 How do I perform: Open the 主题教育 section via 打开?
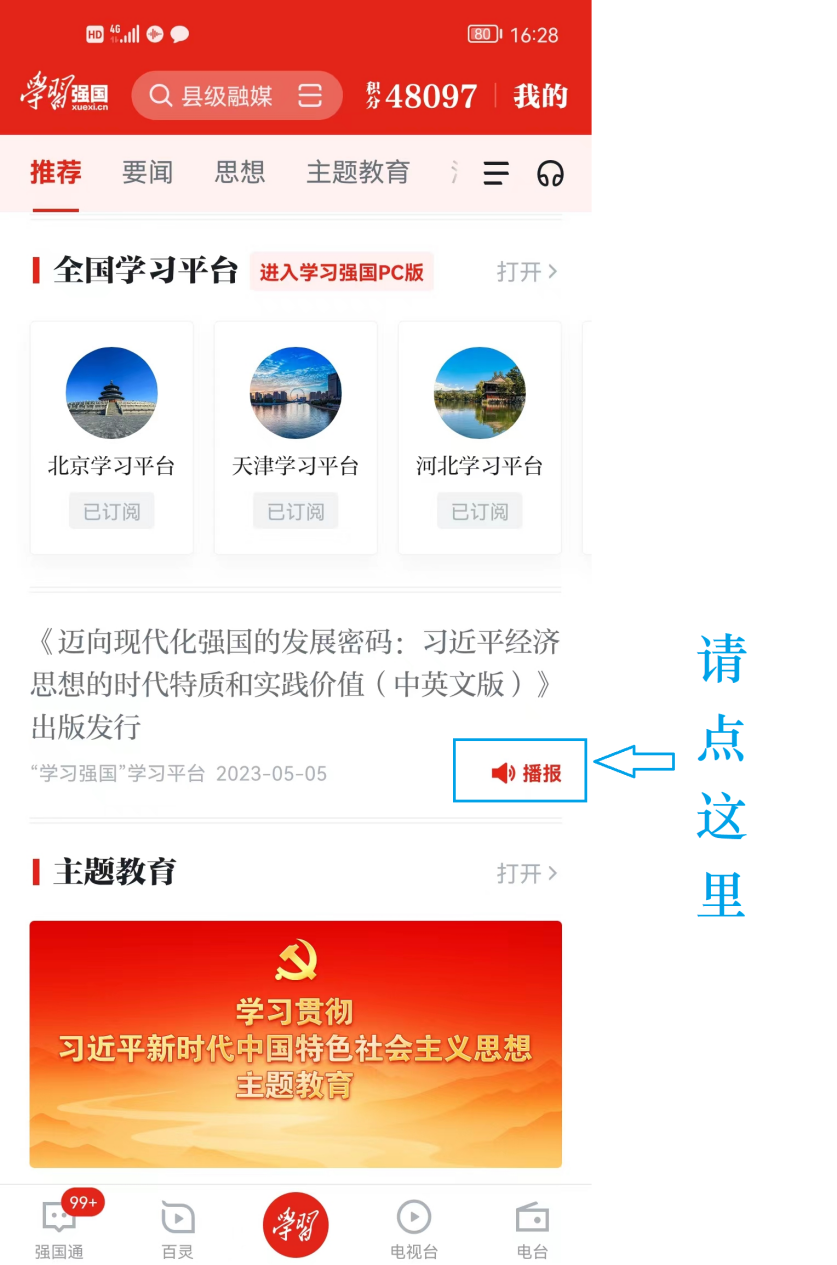tap(527, 873)
